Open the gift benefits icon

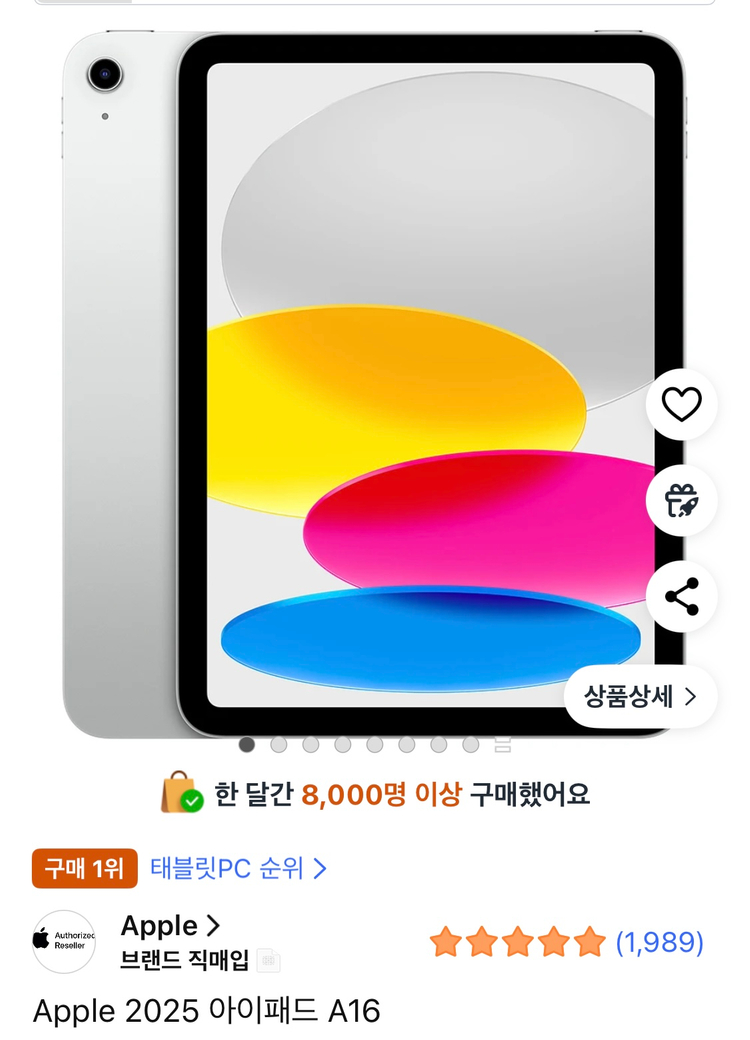click(682, 502)
